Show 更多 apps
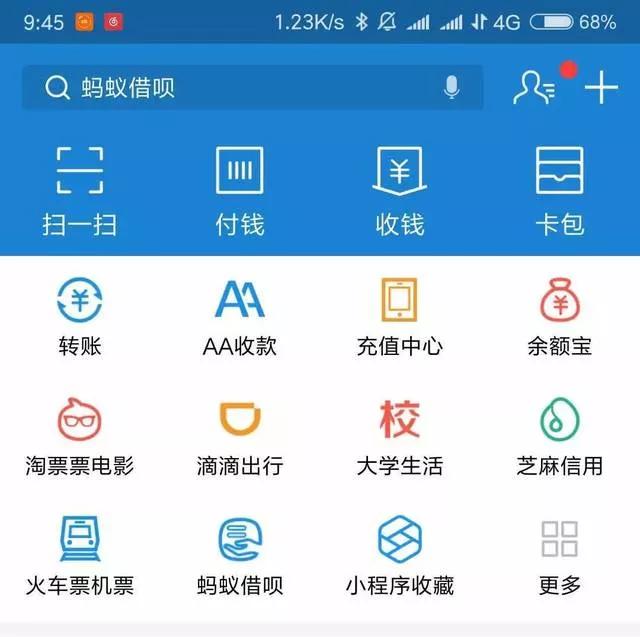Viewport: 640px width, 637px height. [x=560, y=555]
